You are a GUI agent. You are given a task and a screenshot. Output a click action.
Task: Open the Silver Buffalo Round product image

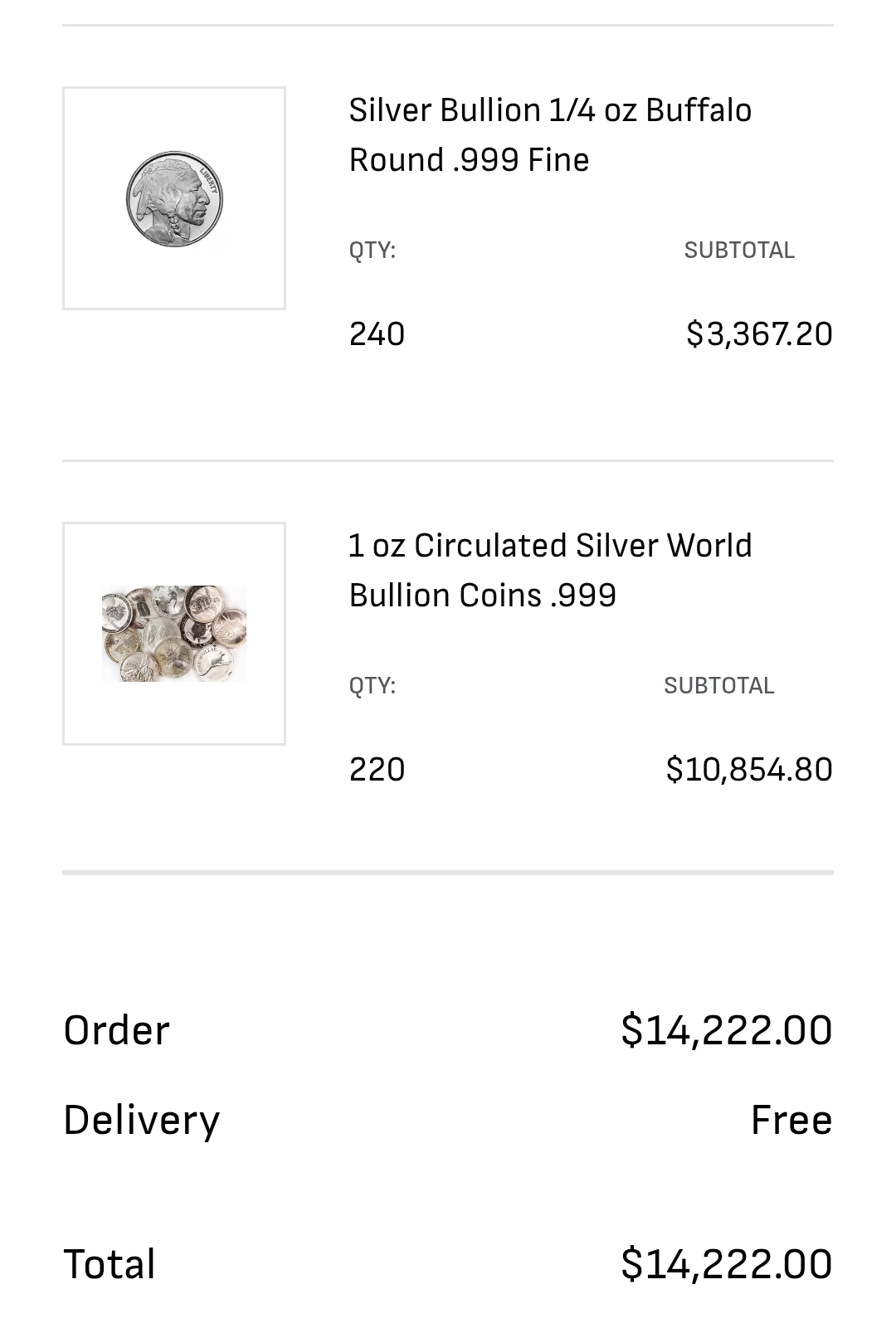(x=174, y=198)
